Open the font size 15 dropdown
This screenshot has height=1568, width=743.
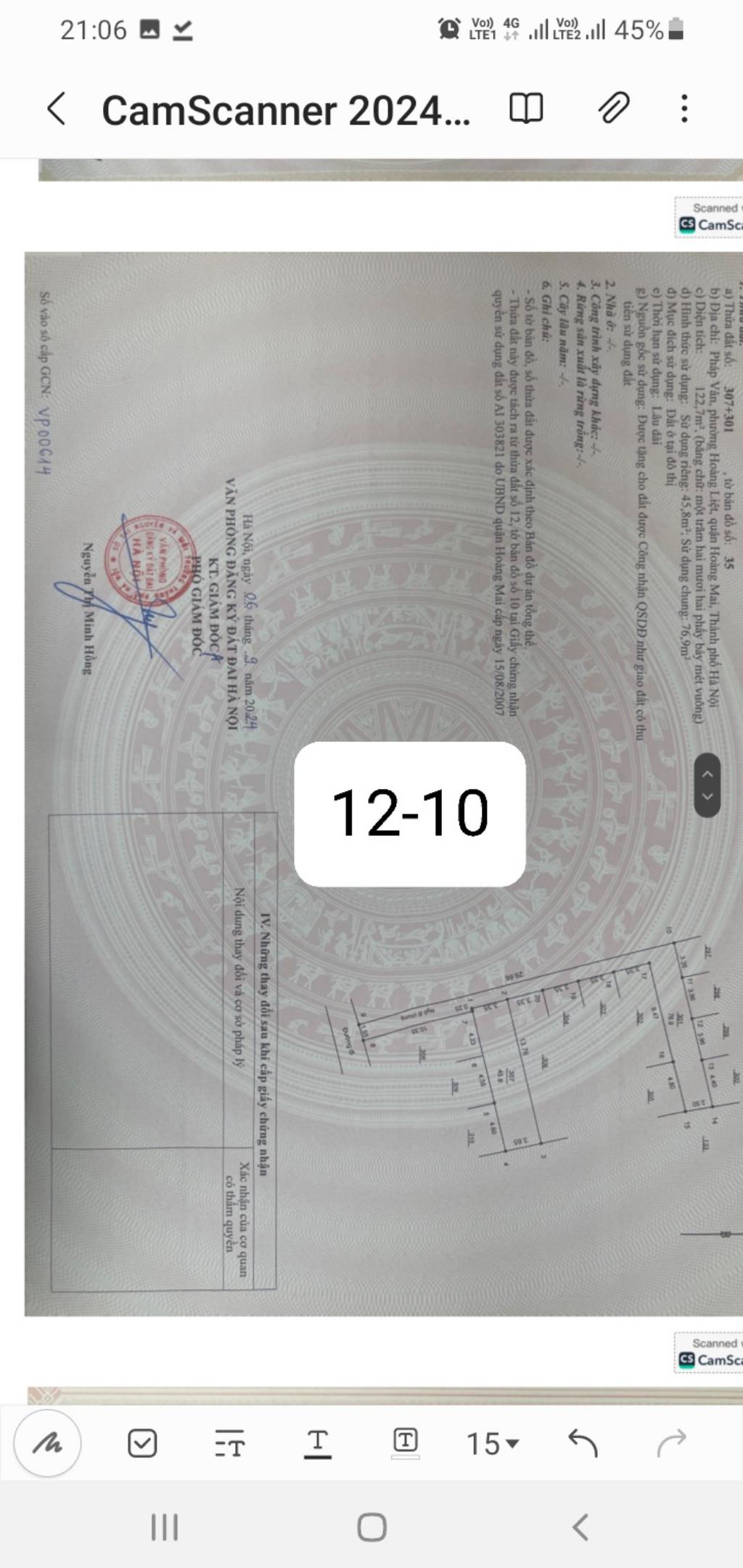pos(493,1443)
